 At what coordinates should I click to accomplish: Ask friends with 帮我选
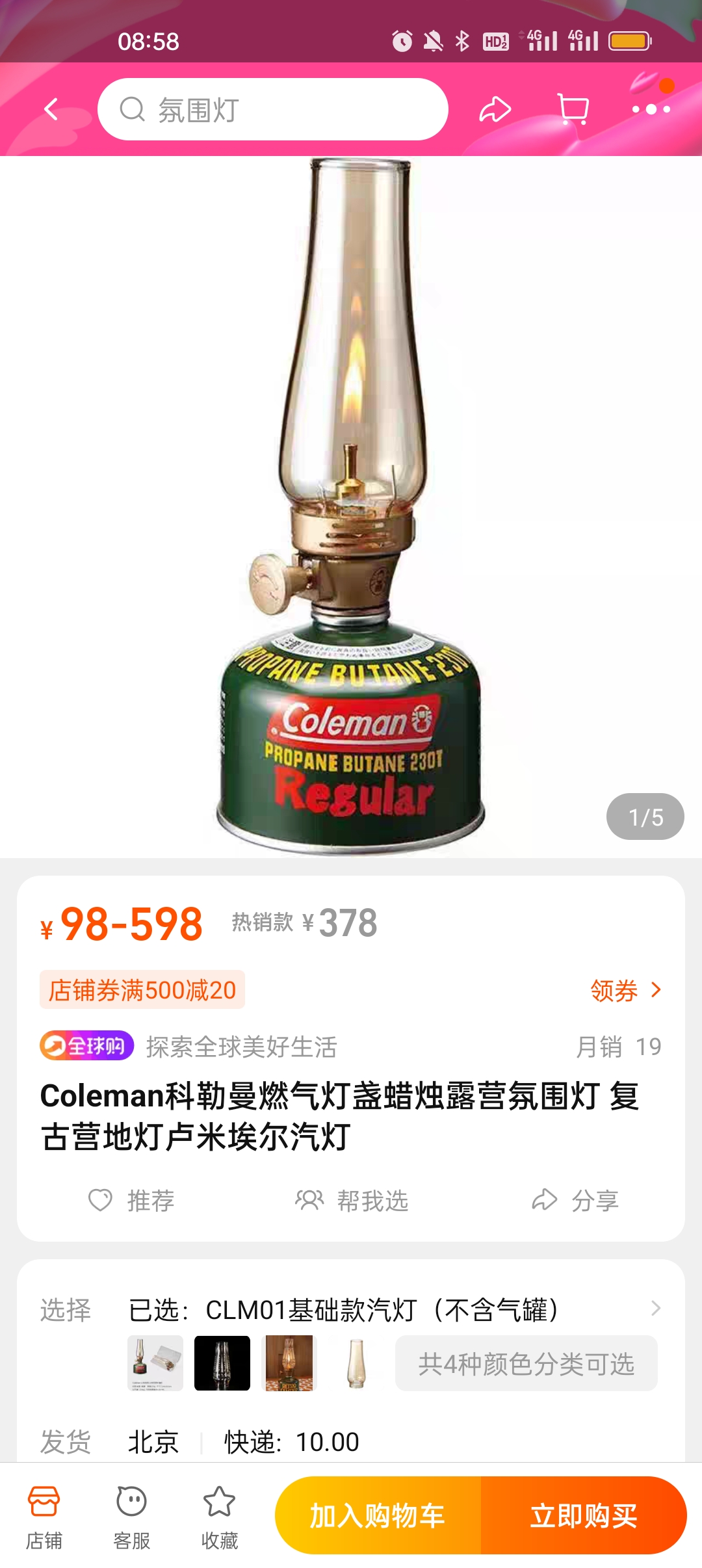352,1200
